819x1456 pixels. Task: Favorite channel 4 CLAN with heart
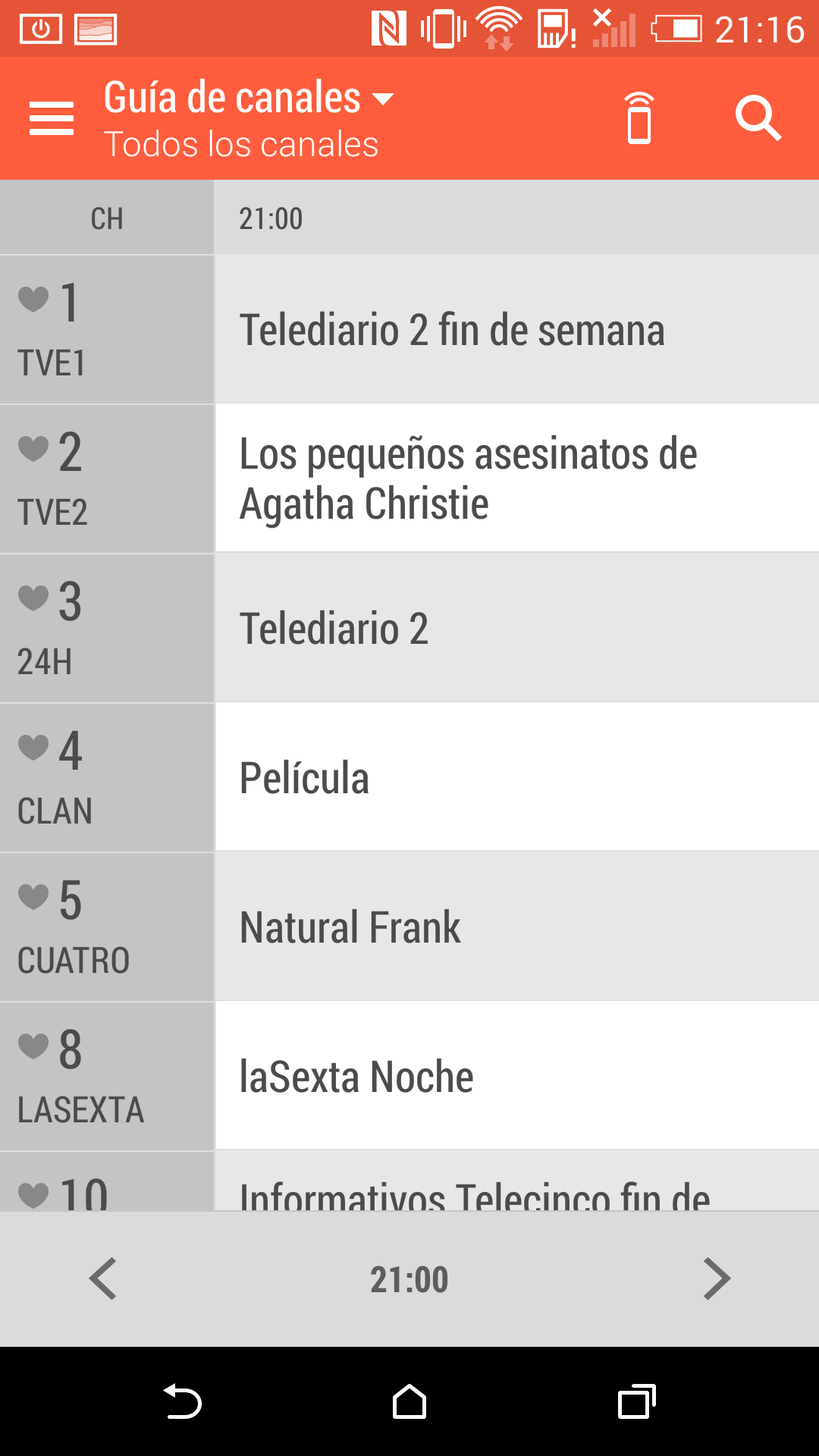pos(33,747)
